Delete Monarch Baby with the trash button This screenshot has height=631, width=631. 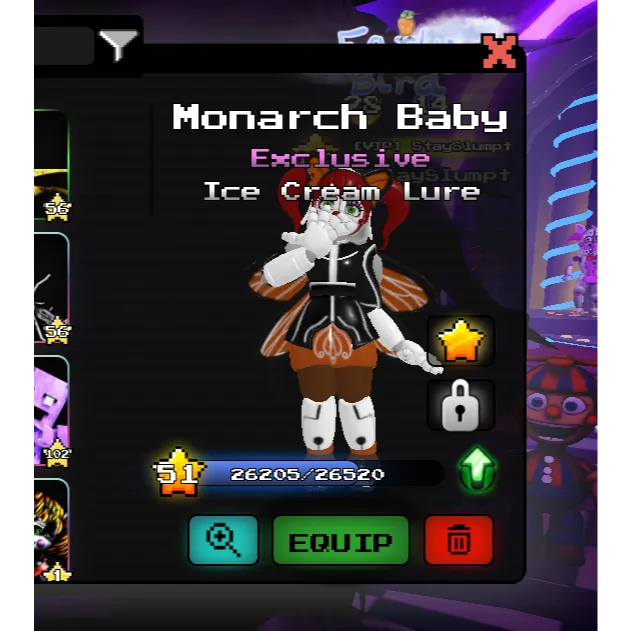point(459,540)
